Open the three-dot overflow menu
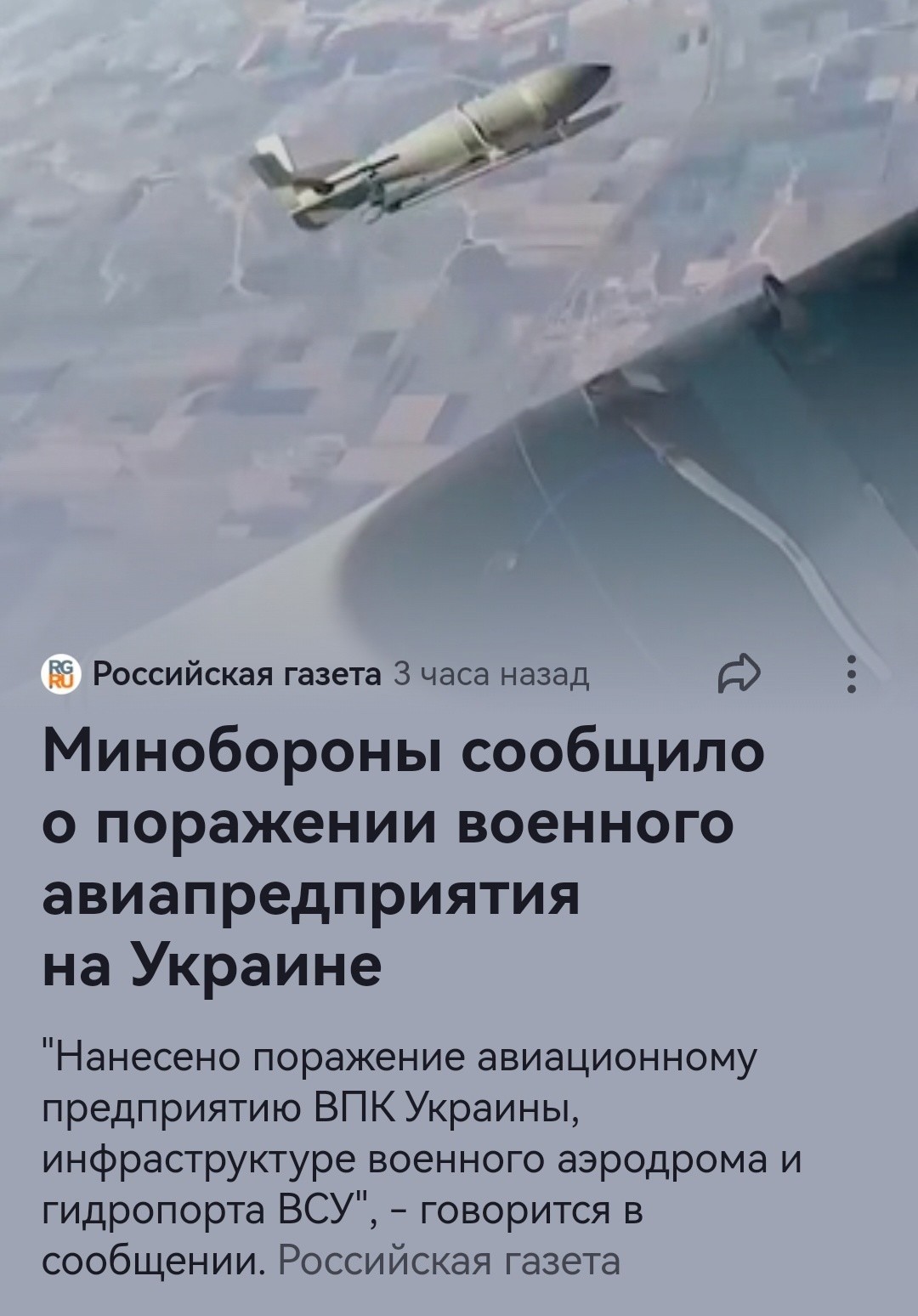The image size is (918, 1316). point(851,675)
